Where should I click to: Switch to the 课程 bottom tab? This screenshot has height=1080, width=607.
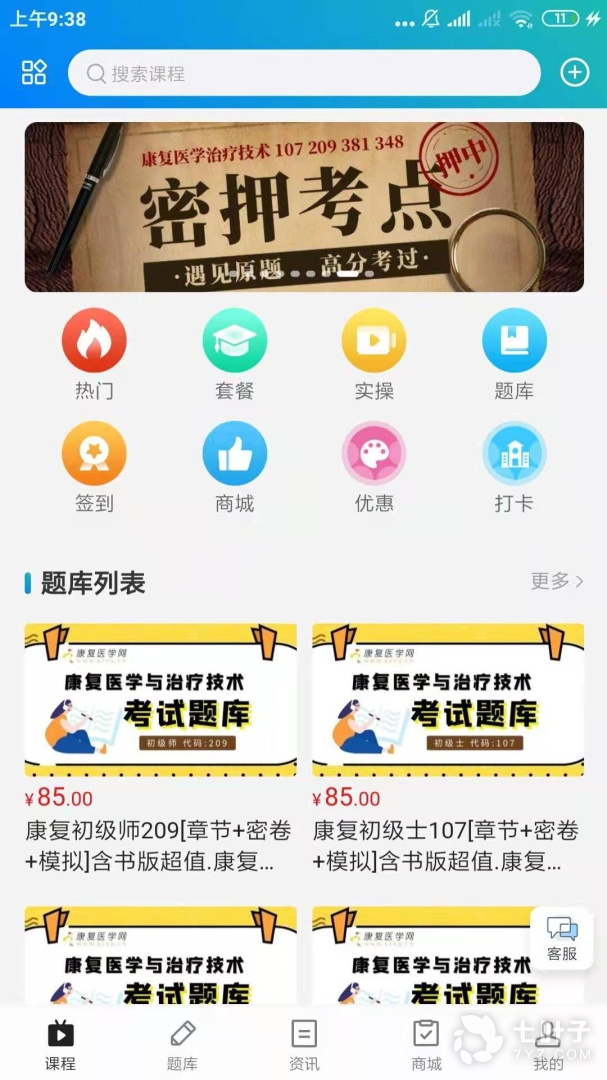(x=60, y=1044)
